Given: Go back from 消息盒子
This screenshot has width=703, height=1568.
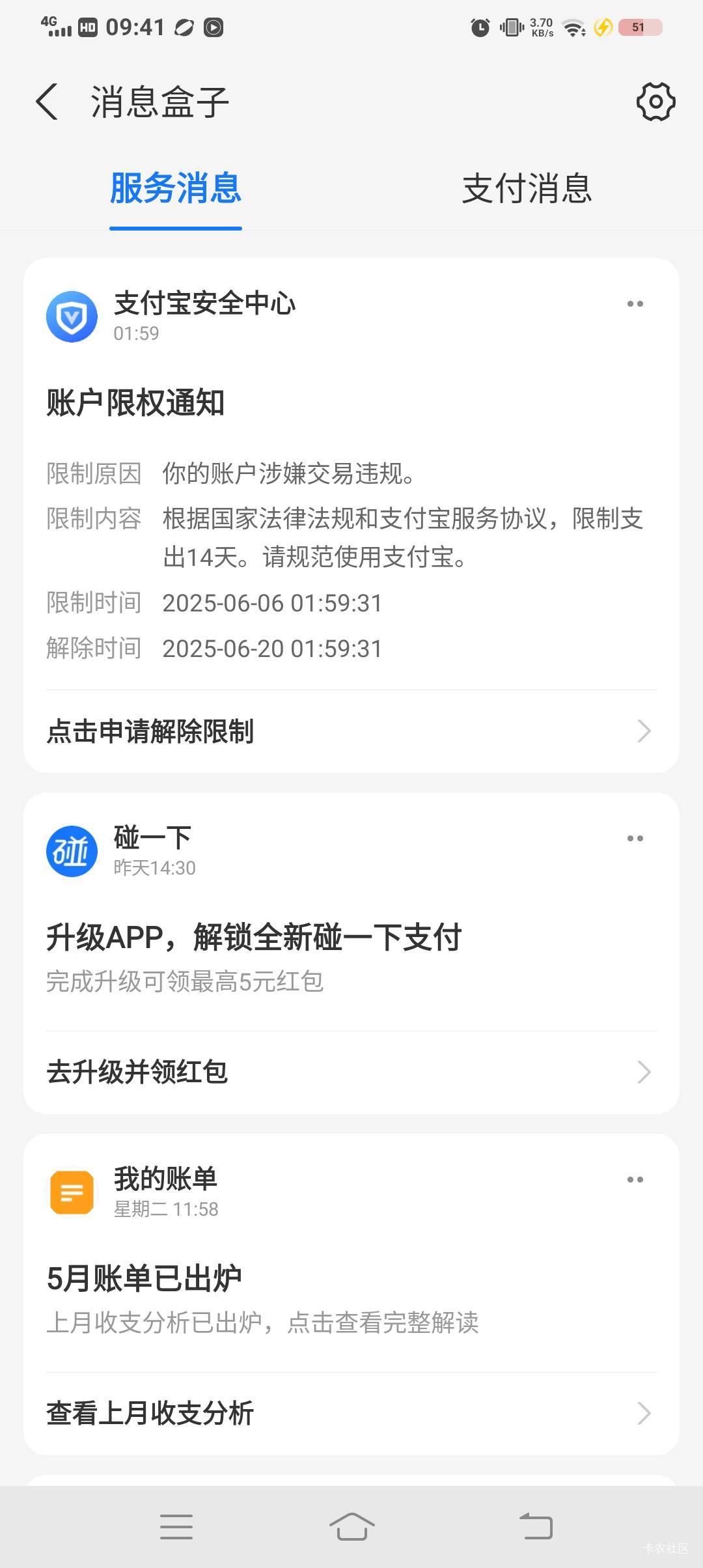Looking at the screenshot, I should (x=47, y=102).
